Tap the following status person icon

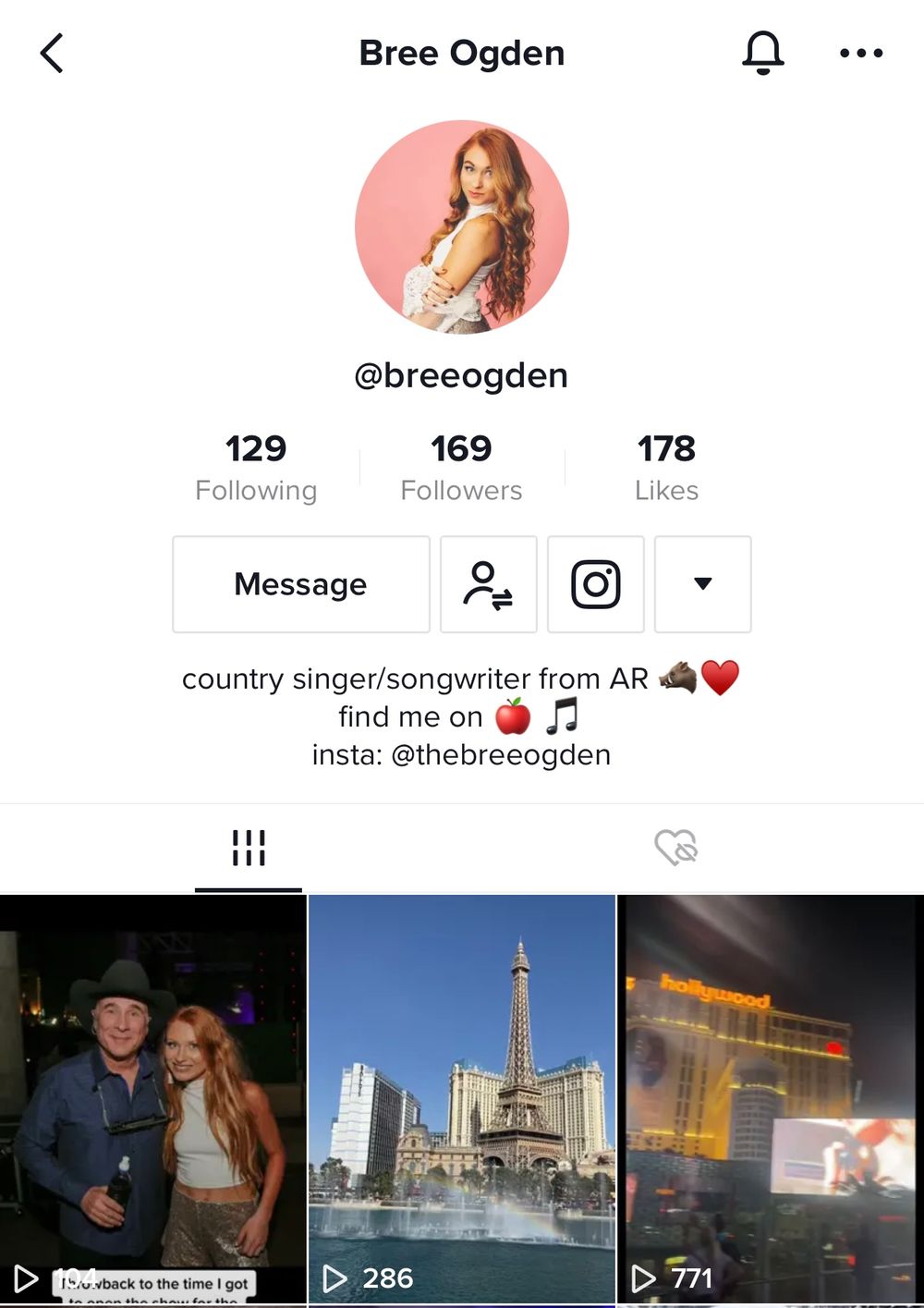click(488, 584)
